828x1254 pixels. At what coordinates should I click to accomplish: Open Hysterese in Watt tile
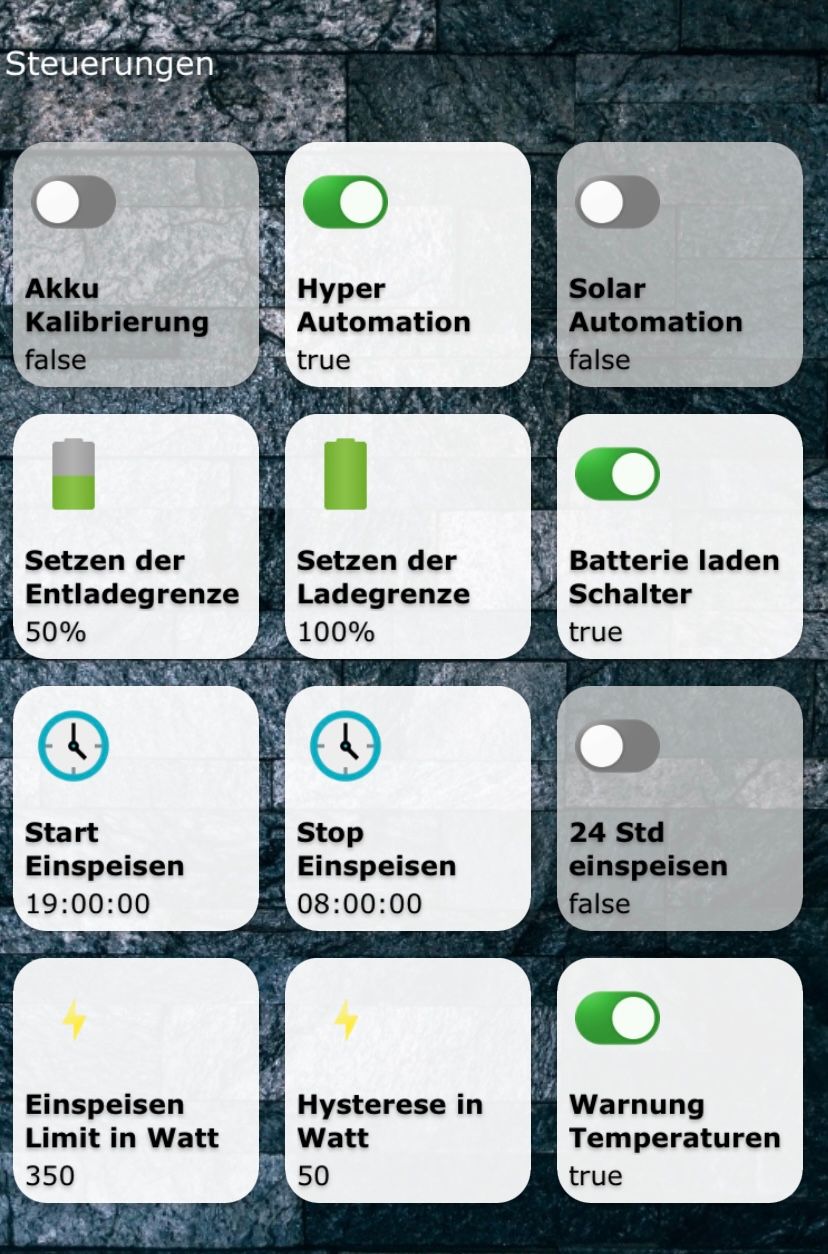pyautogui.click(x=407, y=1081)
